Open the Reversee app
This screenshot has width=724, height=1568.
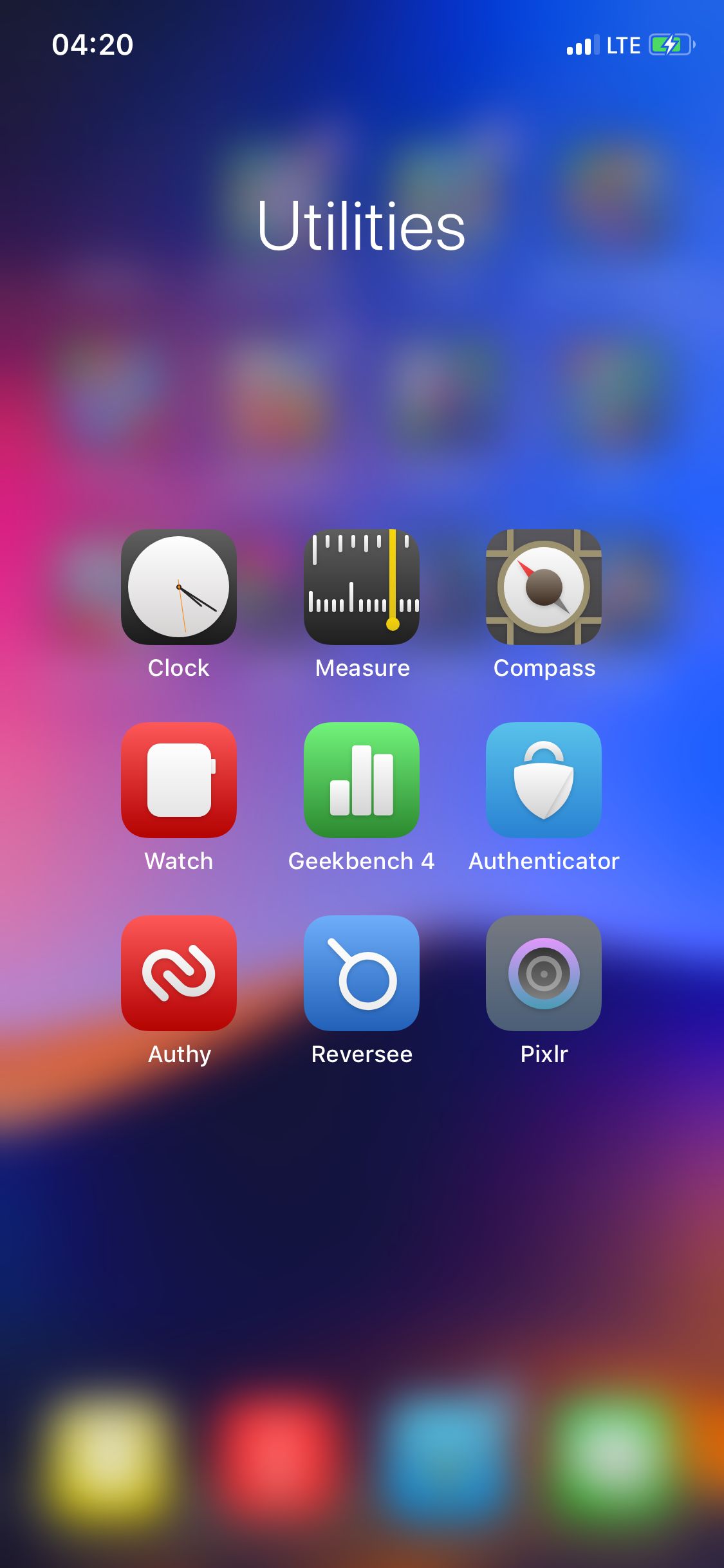(362, 973)
